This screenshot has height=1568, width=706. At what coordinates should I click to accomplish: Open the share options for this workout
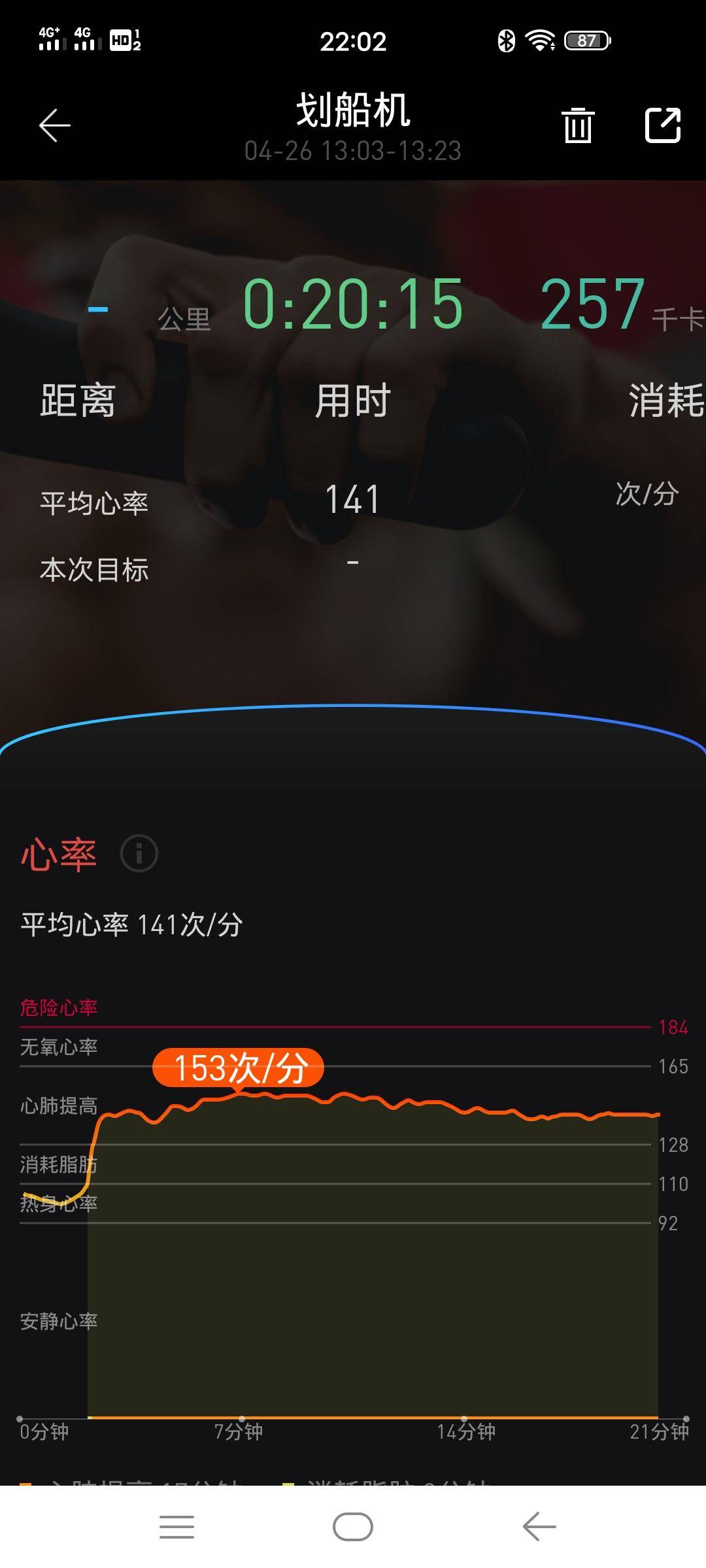[664, 124]
